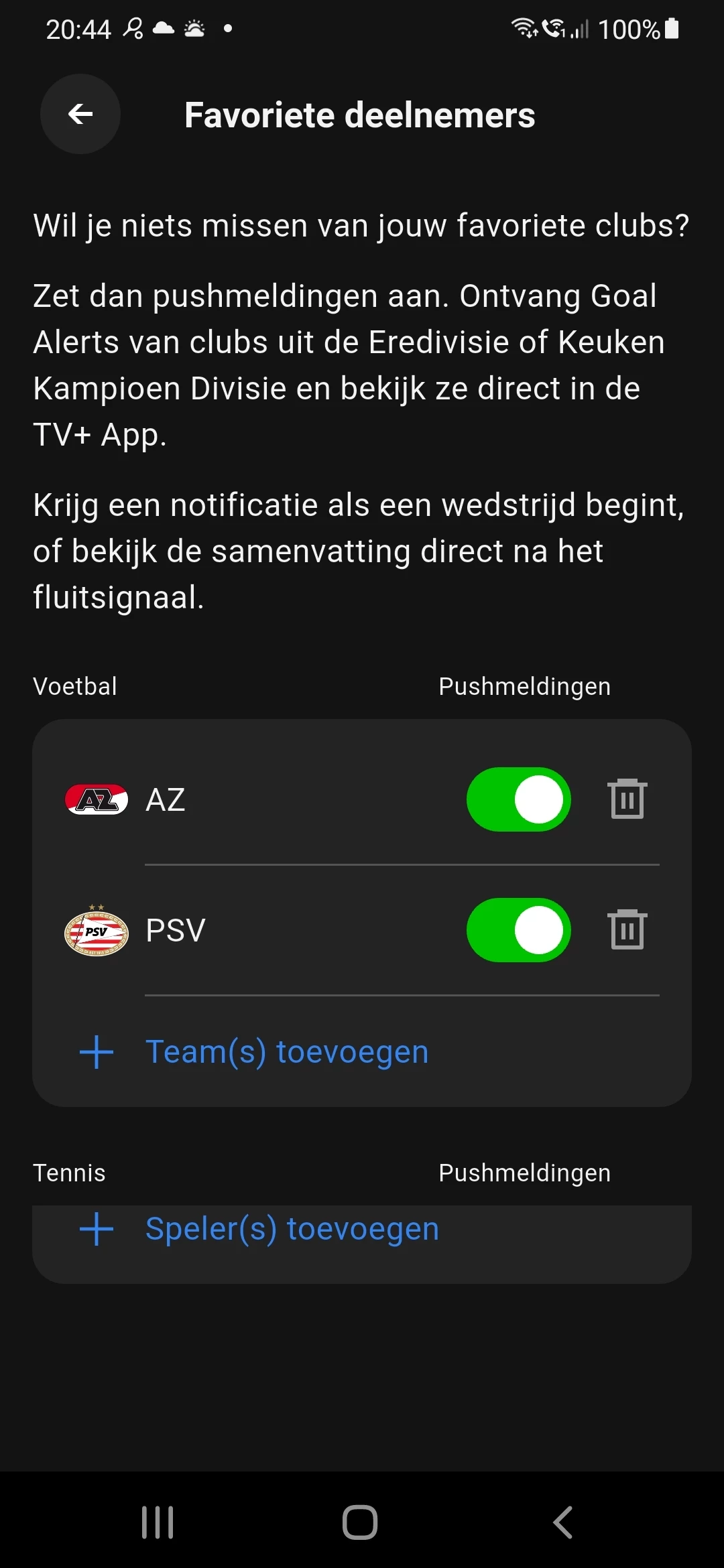Go to the home screen

(x=361, y=1522)
